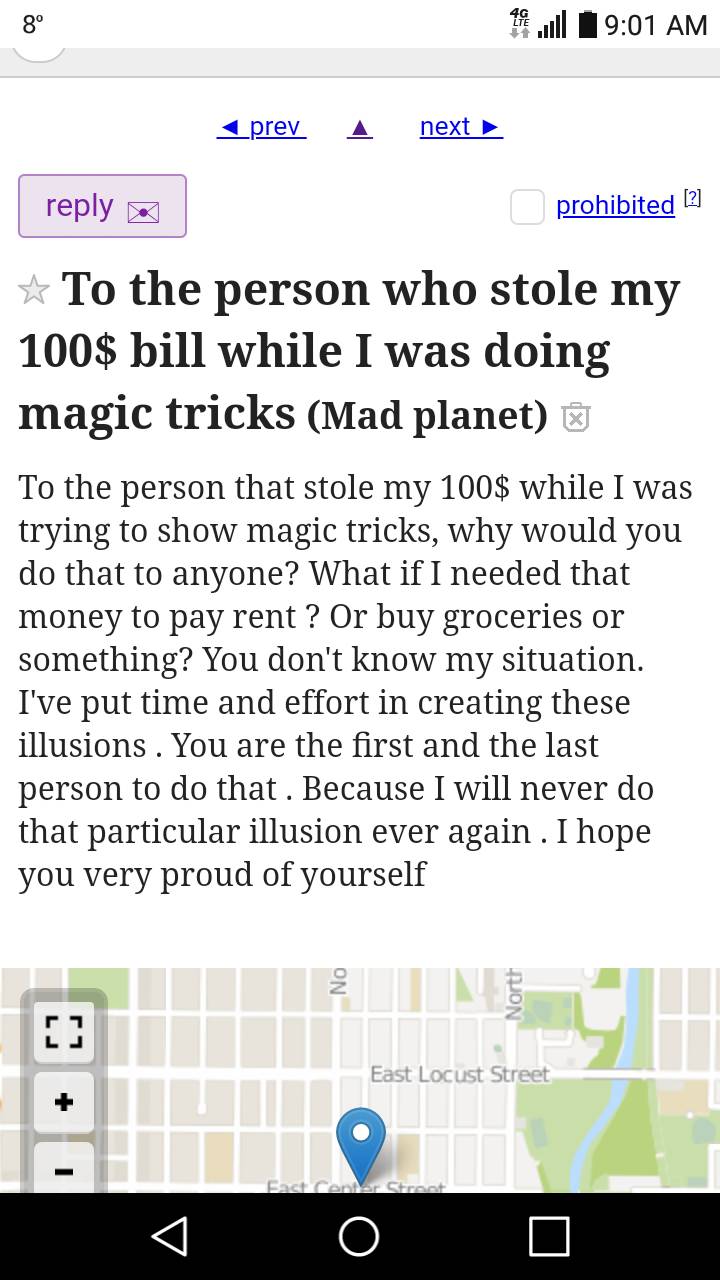The height and width of the screenshot is (1280, 720).
Task: Open the prohibited text link
Action: click(x=614, y=206)
